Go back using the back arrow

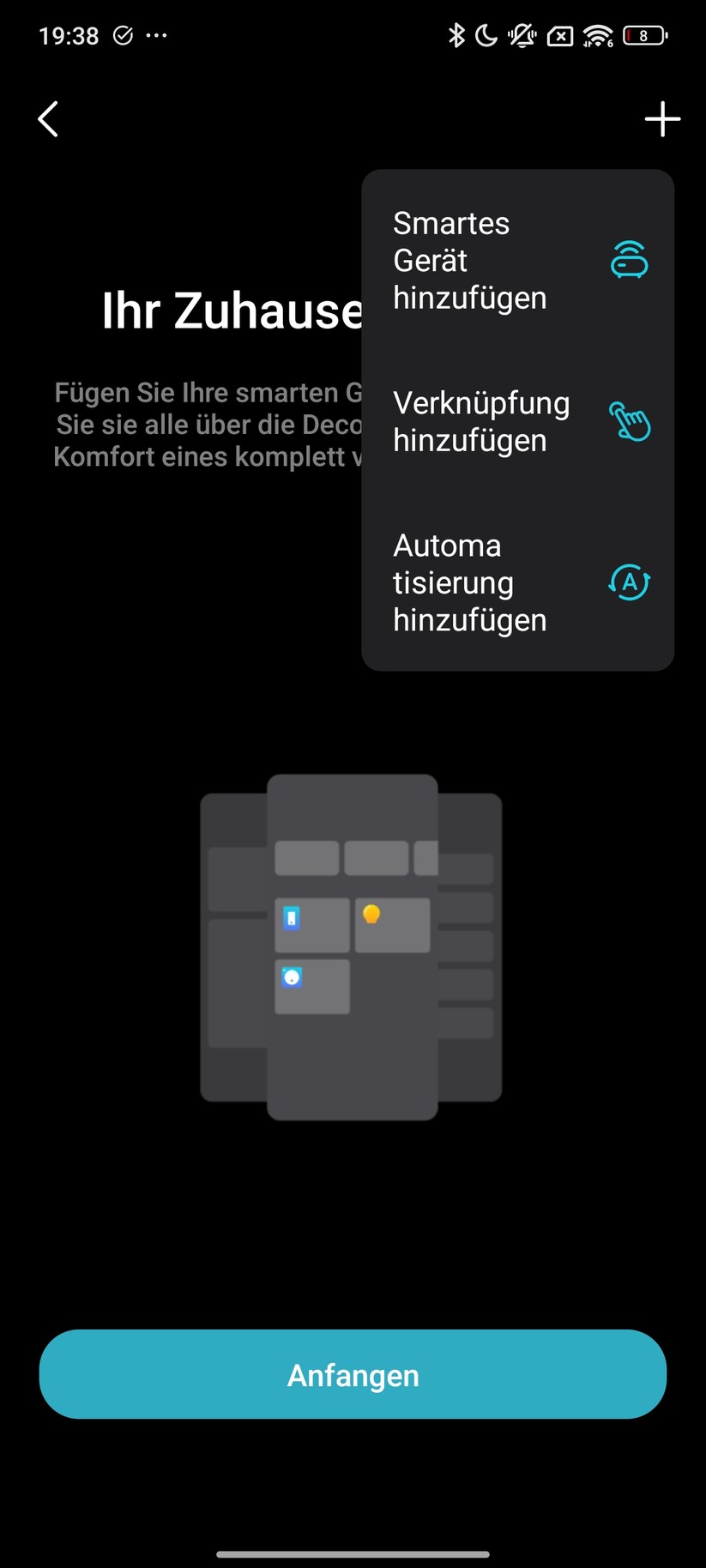48,119
